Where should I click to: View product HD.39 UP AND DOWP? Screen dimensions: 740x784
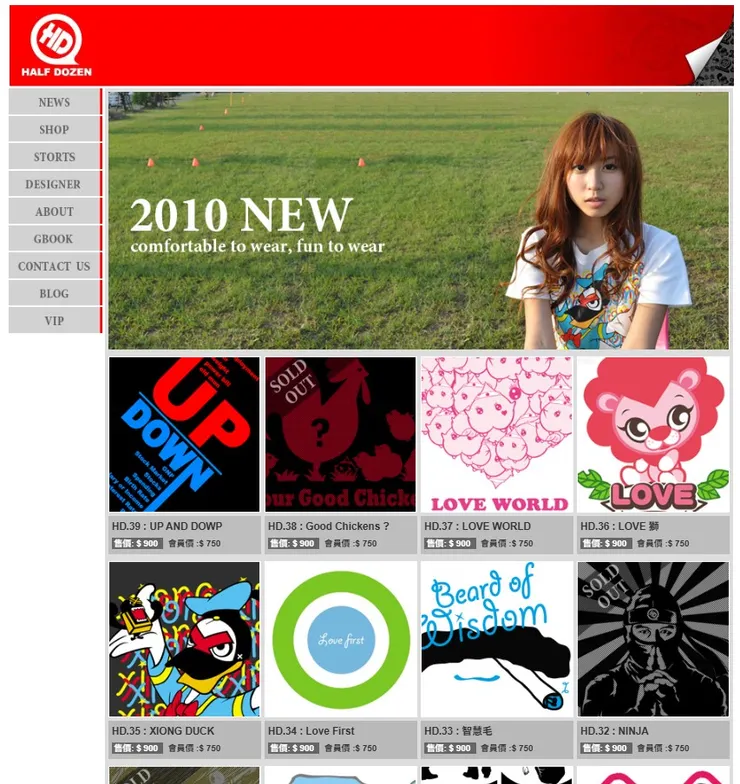184,435
